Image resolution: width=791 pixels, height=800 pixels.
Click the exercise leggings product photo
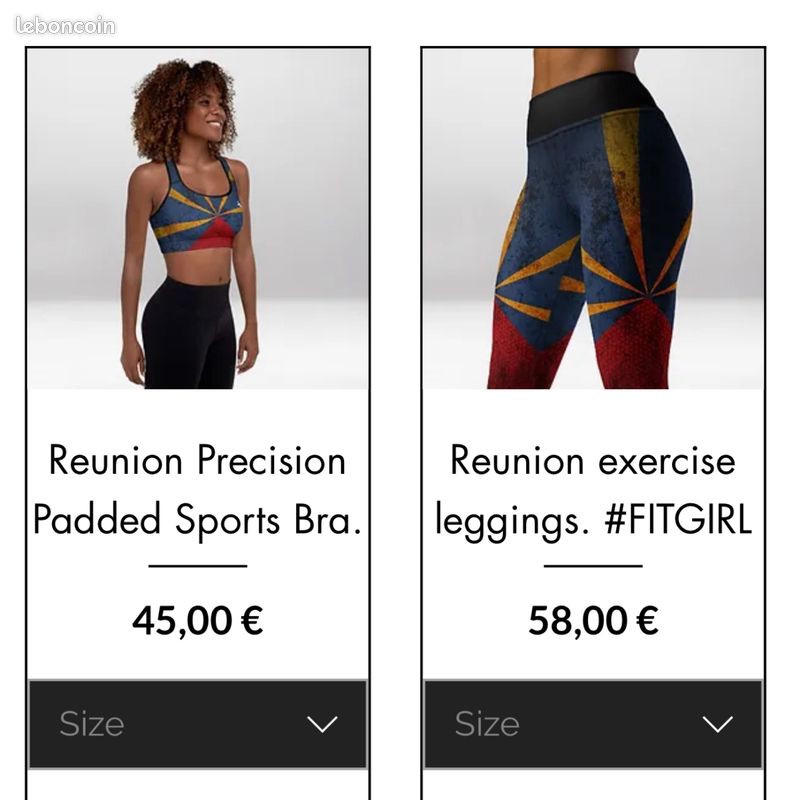click(x=595, y=220)
